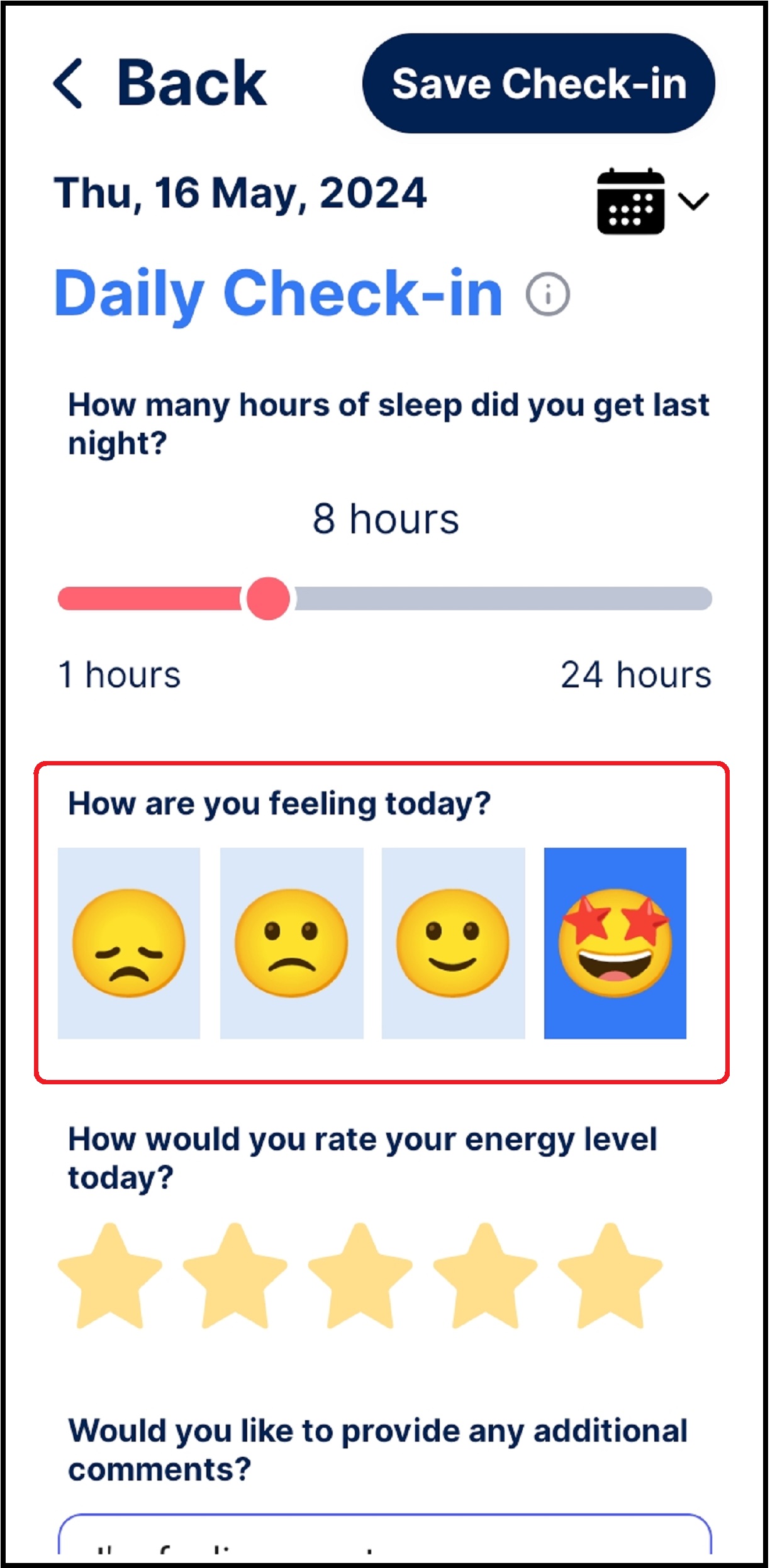Select the star-eyes excited emoji

(615, 943)
